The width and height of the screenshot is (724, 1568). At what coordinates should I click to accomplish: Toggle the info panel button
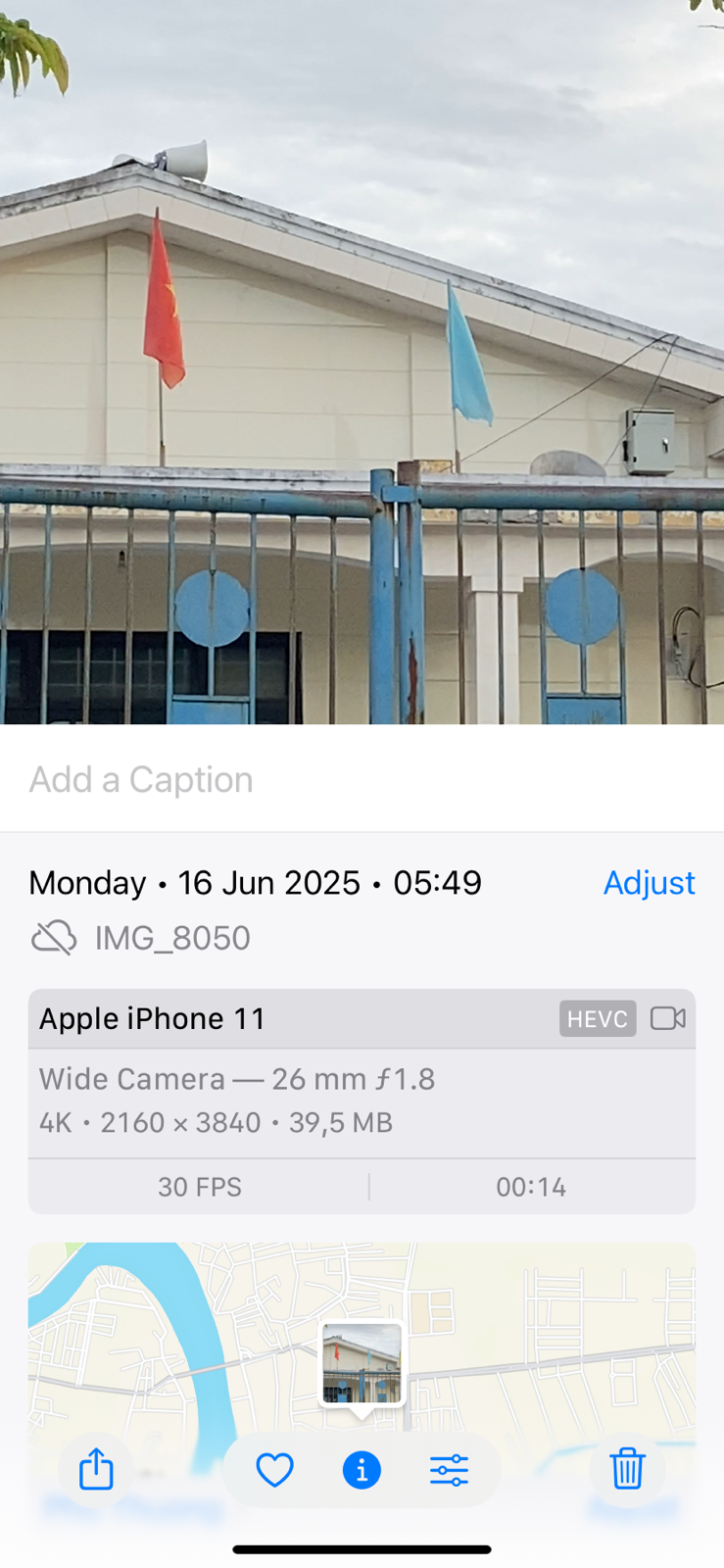click(x=362, y=1469)
